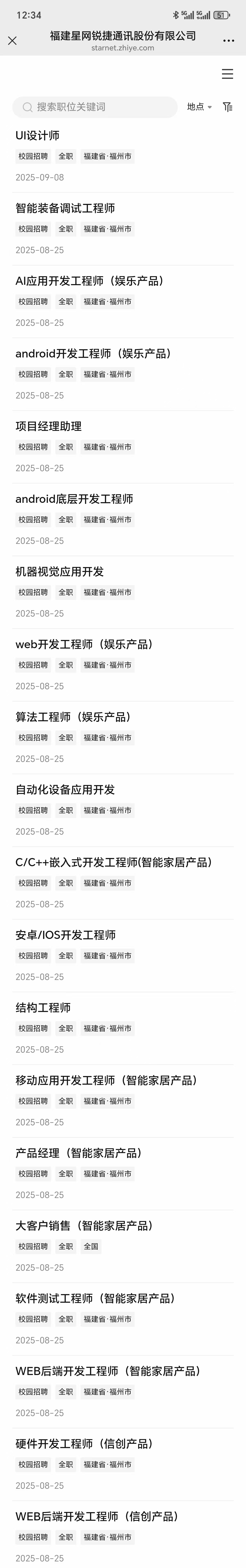
Task: View the 智能装备调试工程师 position
Action: 65,208
